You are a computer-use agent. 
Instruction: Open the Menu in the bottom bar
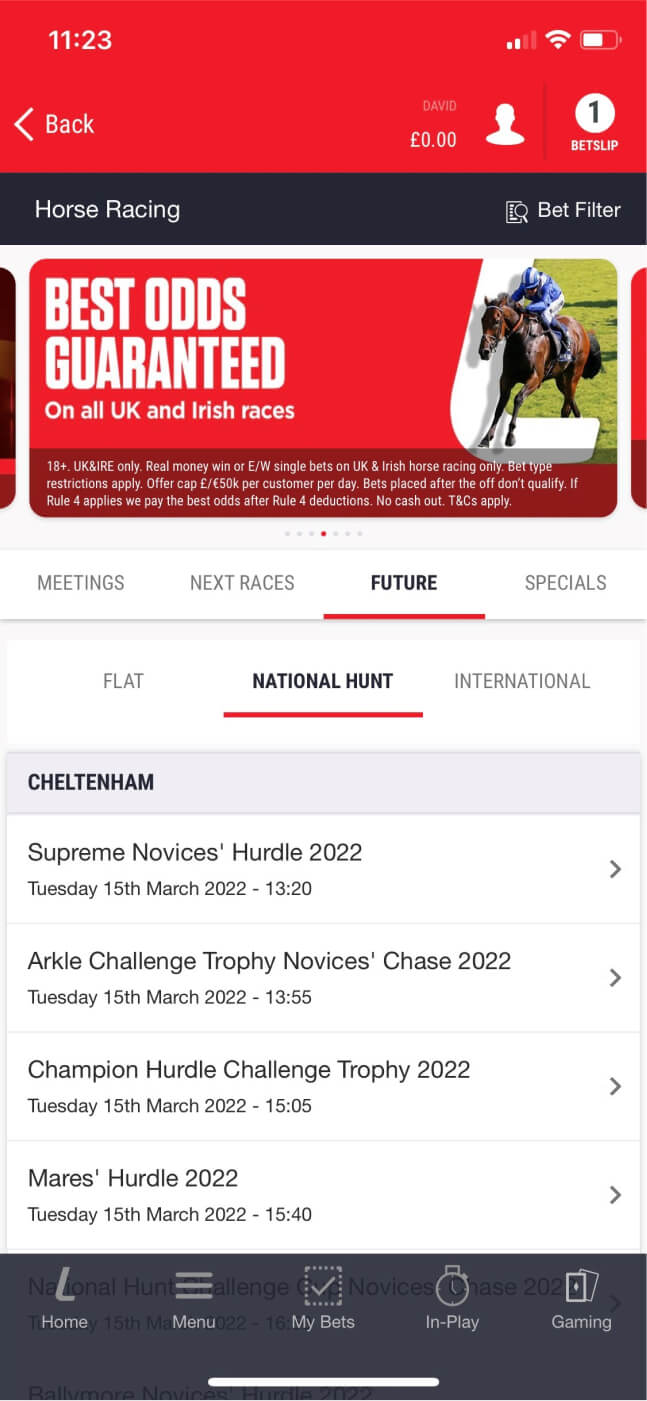tap(194, 1298)
